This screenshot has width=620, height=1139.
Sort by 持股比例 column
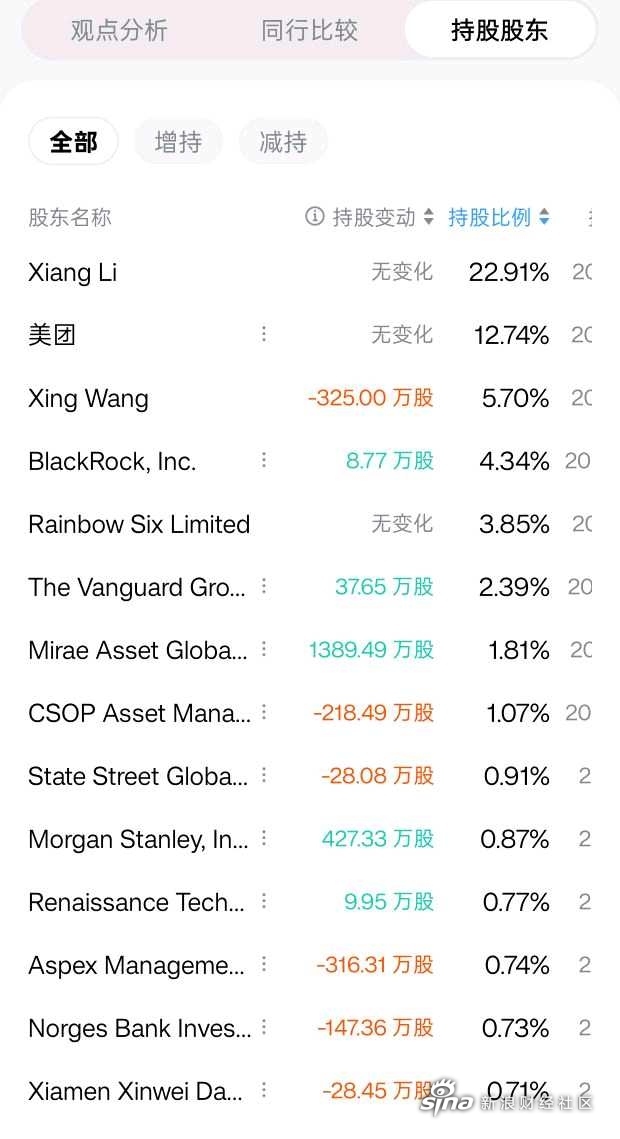499,216
